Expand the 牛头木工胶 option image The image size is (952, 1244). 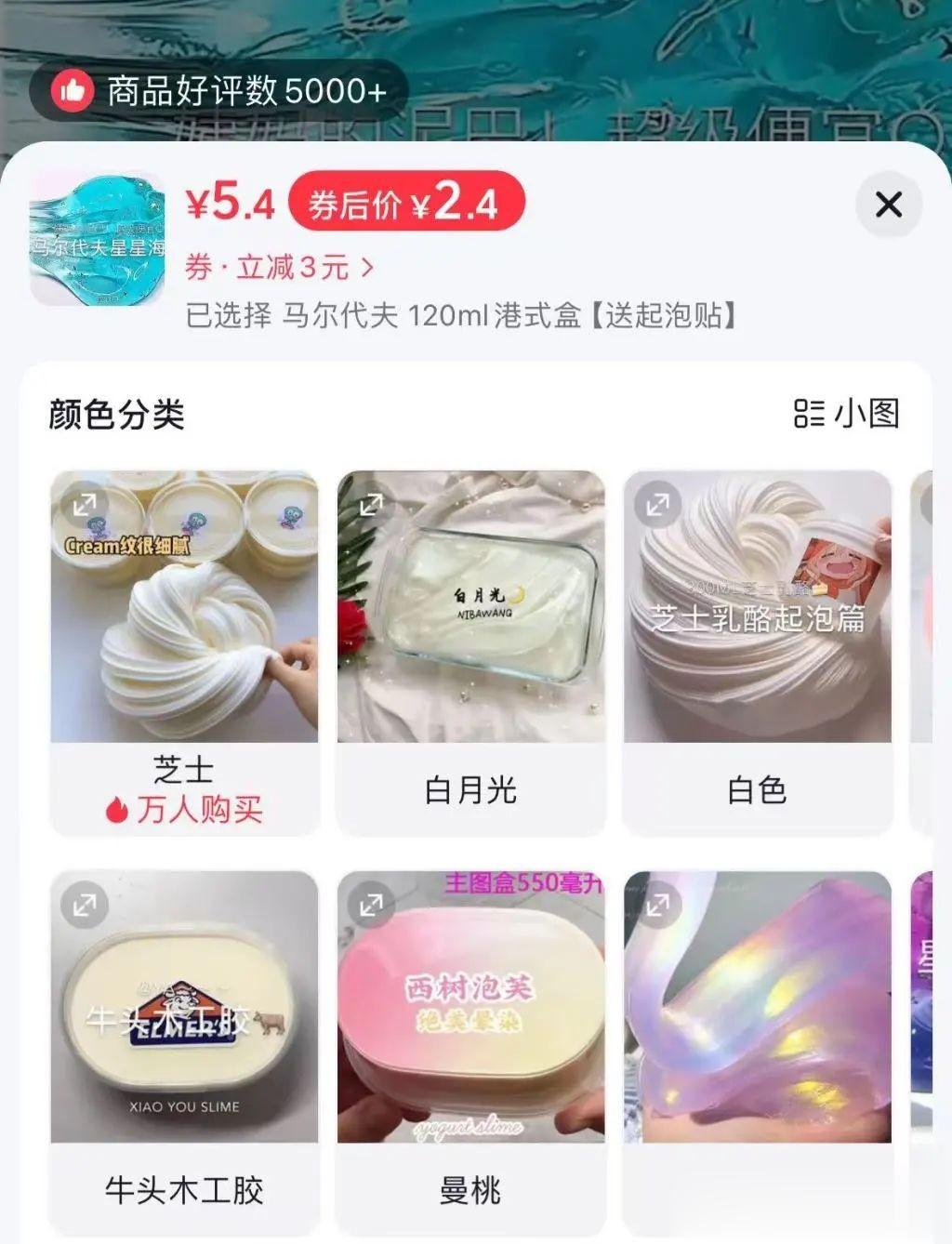pyautogui.click(x=85, y=905)
